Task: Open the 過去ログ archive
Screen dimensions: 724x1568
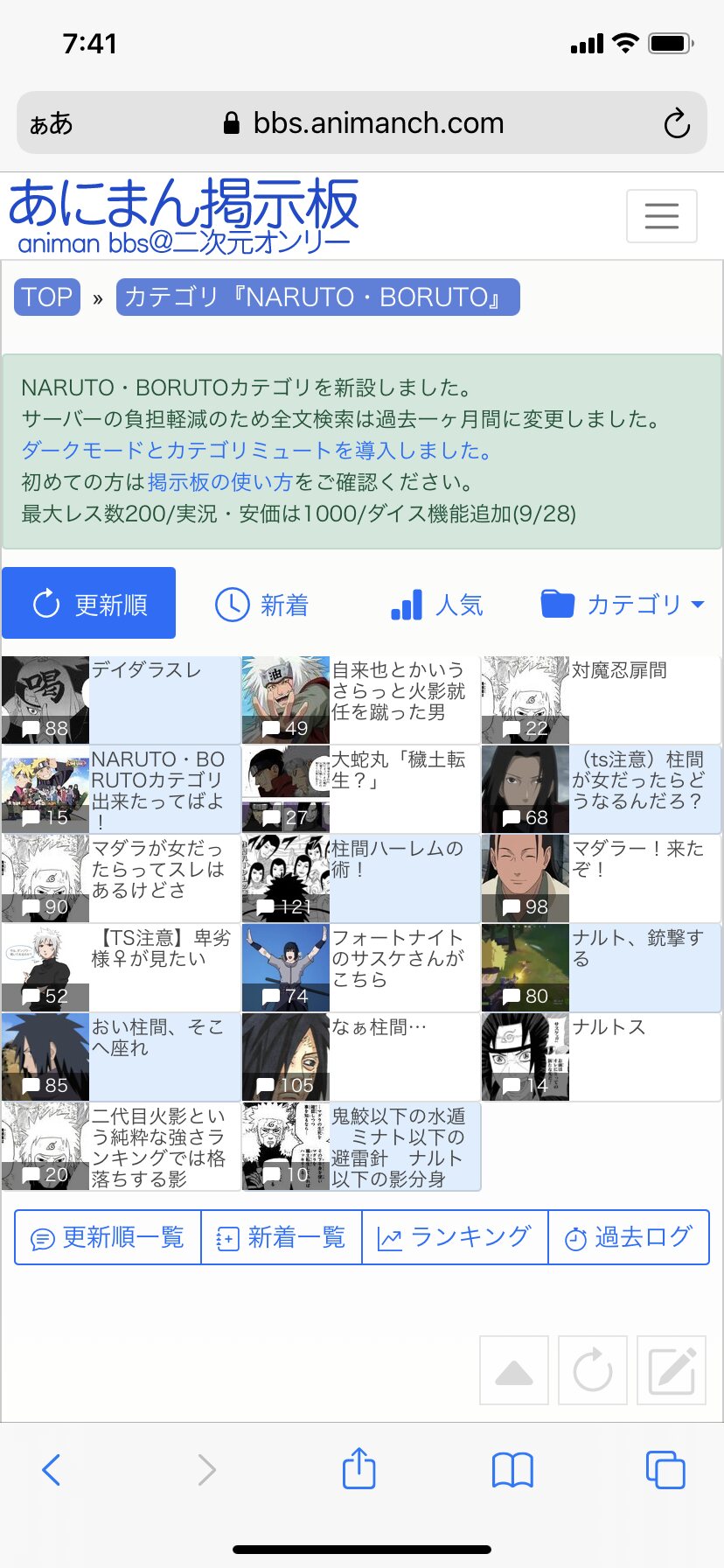Action: pos(629,1237)
